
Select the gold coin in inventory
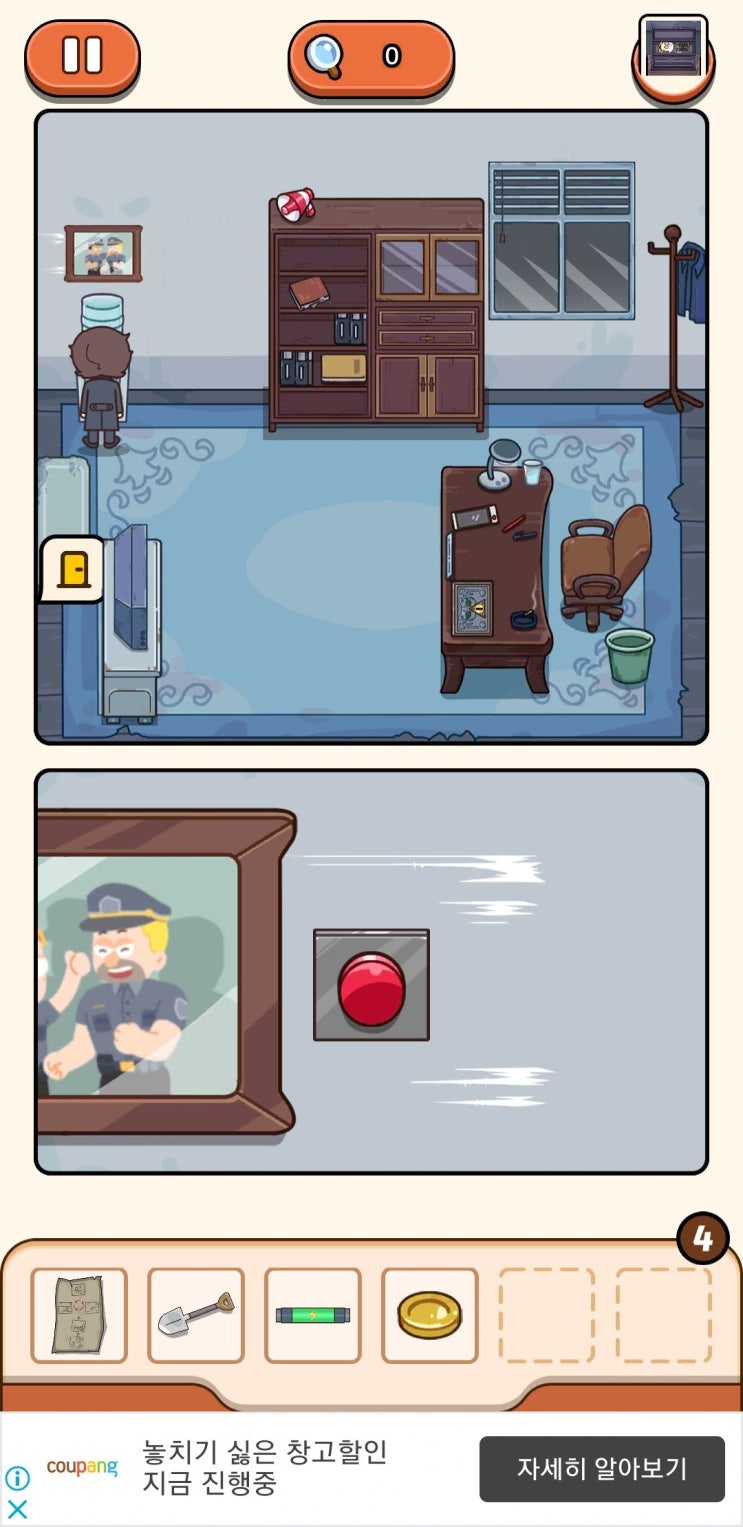point(430,1315)
